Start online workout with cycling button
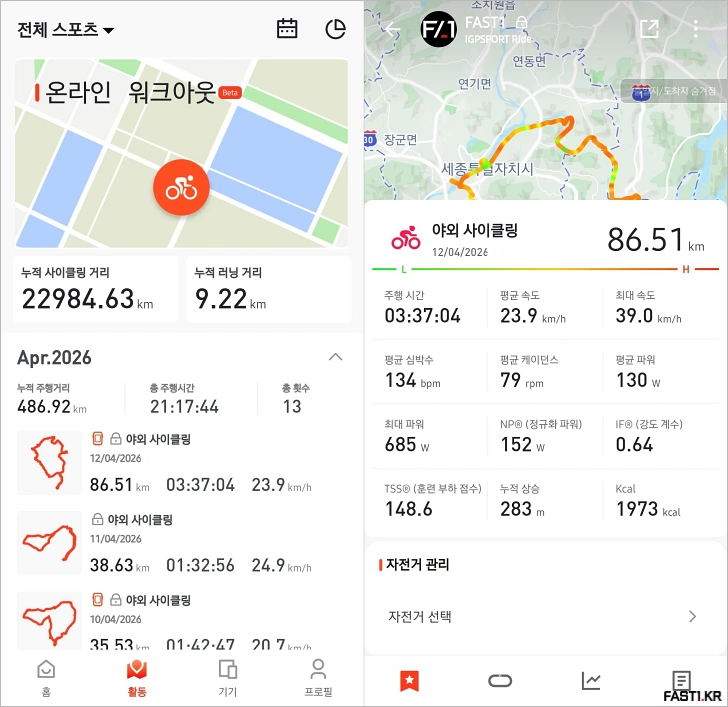728x707 pixels. (181, 187)
